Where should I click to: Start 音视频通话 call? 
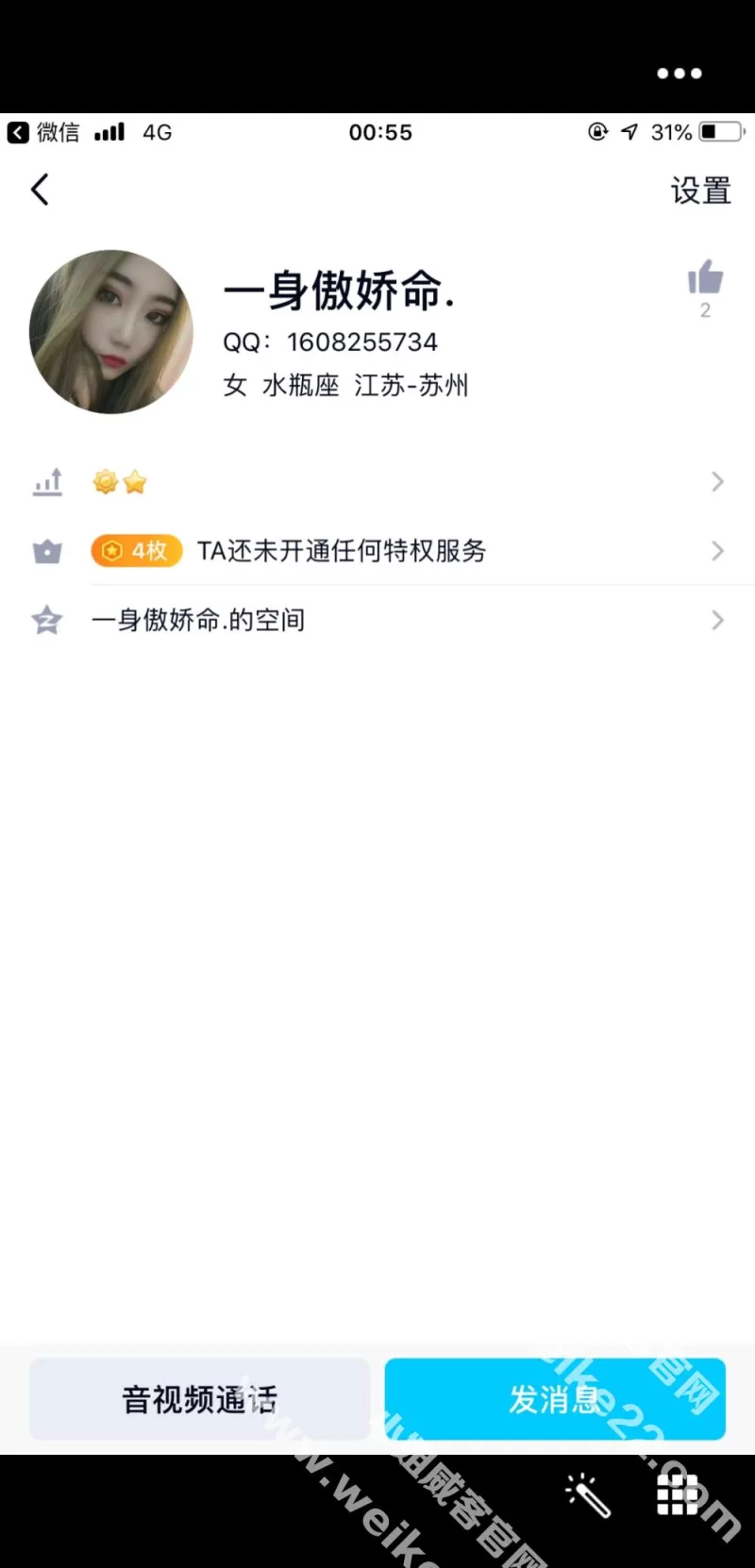[x=199, y=1399]
